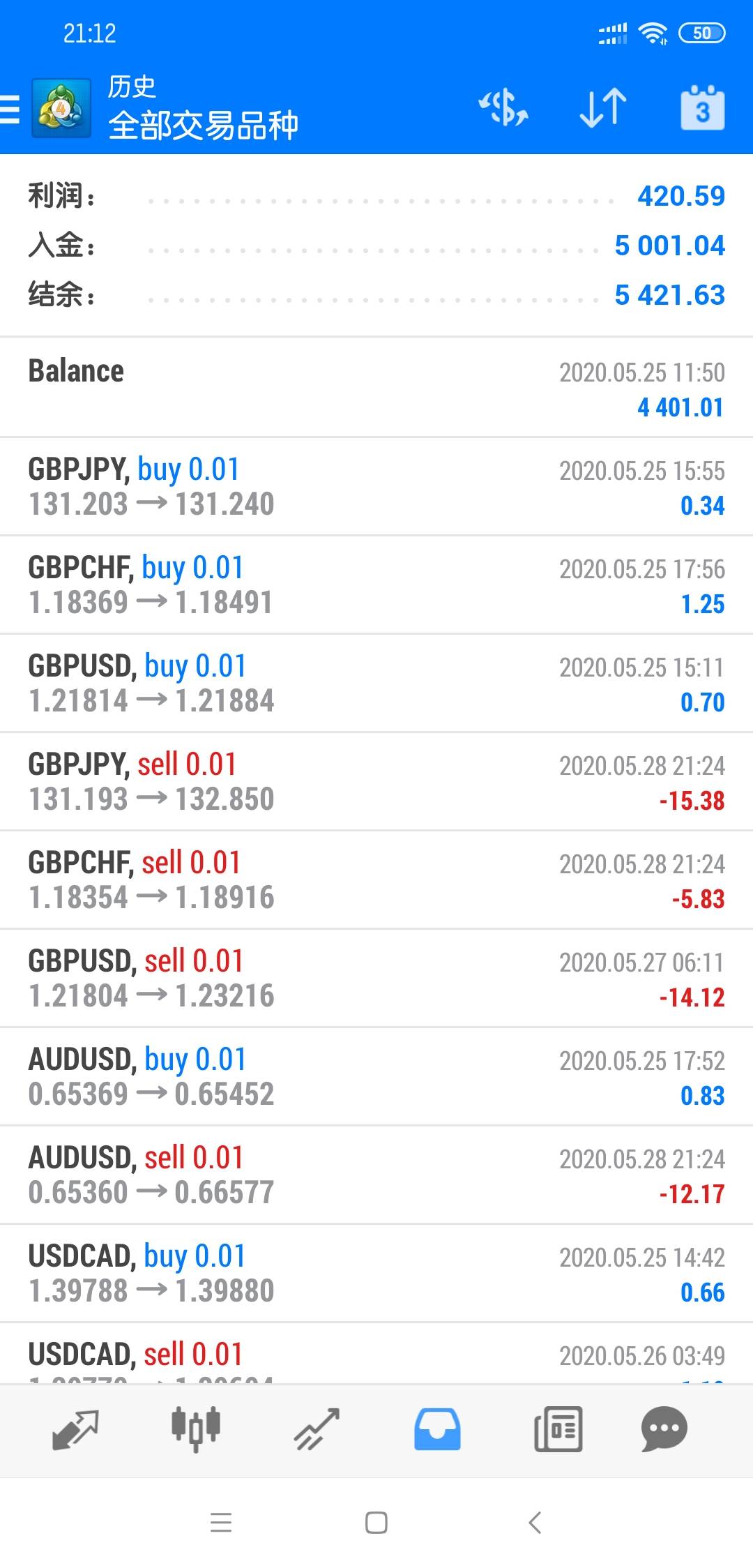Pick the history period with the calendar icon

pyautogui.click(x=702, y=108)
